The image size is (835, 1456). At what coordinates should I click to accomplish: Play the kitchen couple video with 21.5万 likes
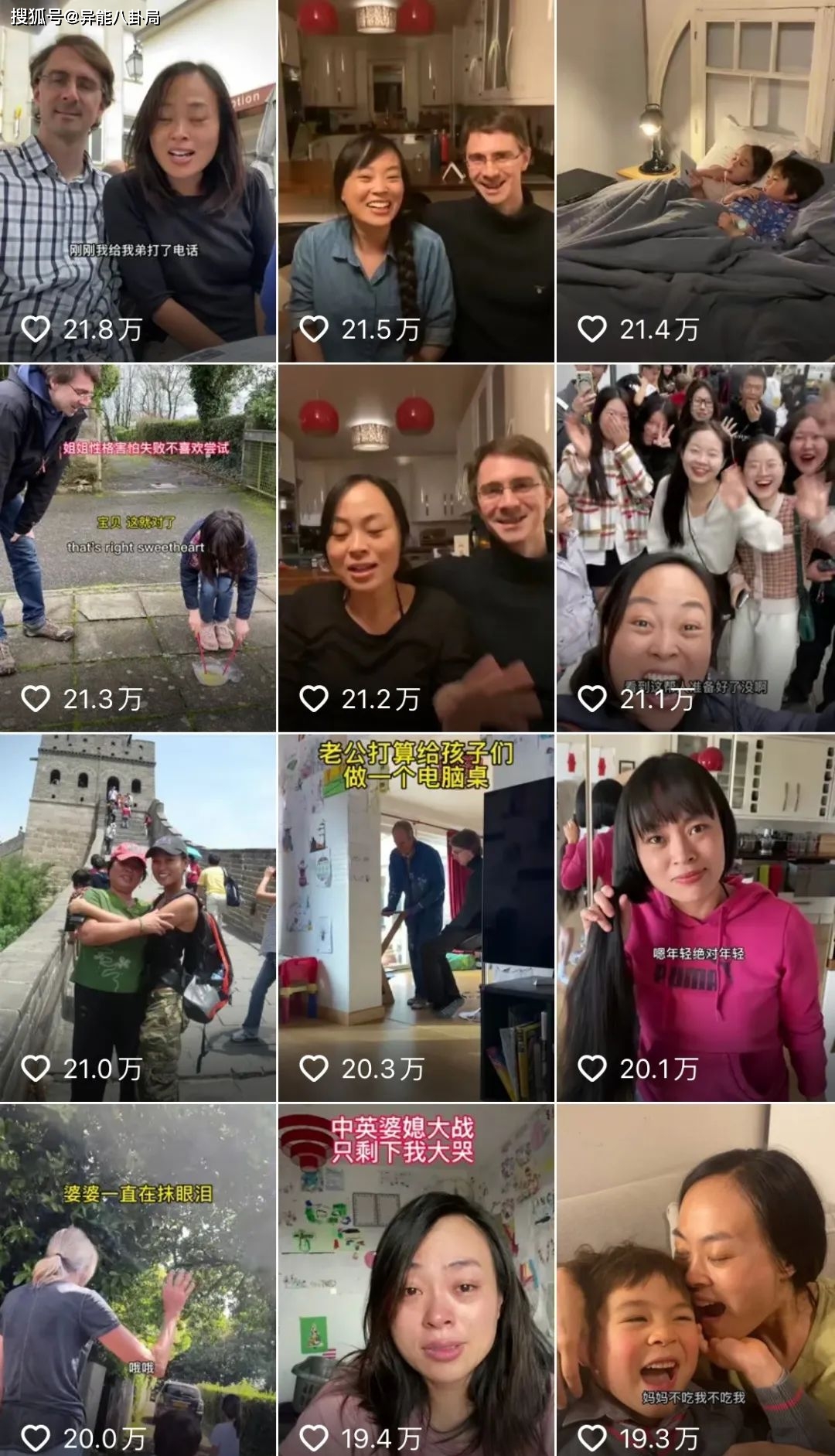click(416, 182)
